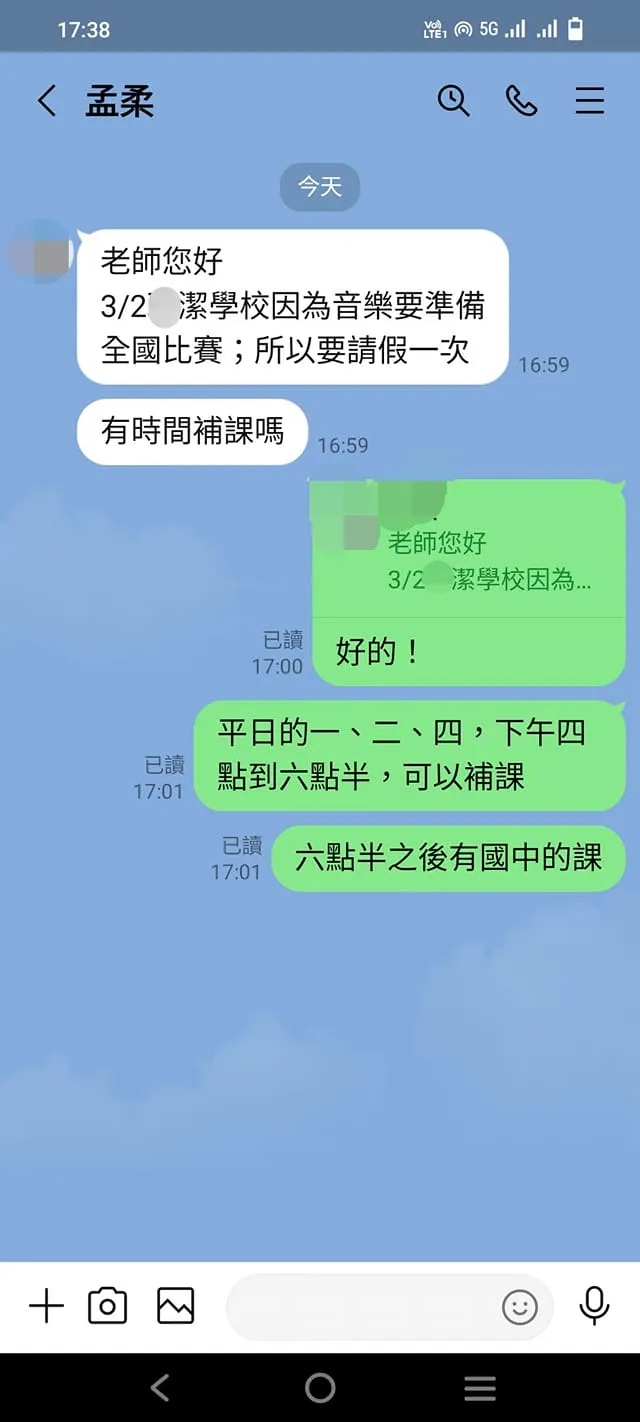Tap the system home button
The image size is (640, 1422).
pyautogui.click(x=320, y=1388)
